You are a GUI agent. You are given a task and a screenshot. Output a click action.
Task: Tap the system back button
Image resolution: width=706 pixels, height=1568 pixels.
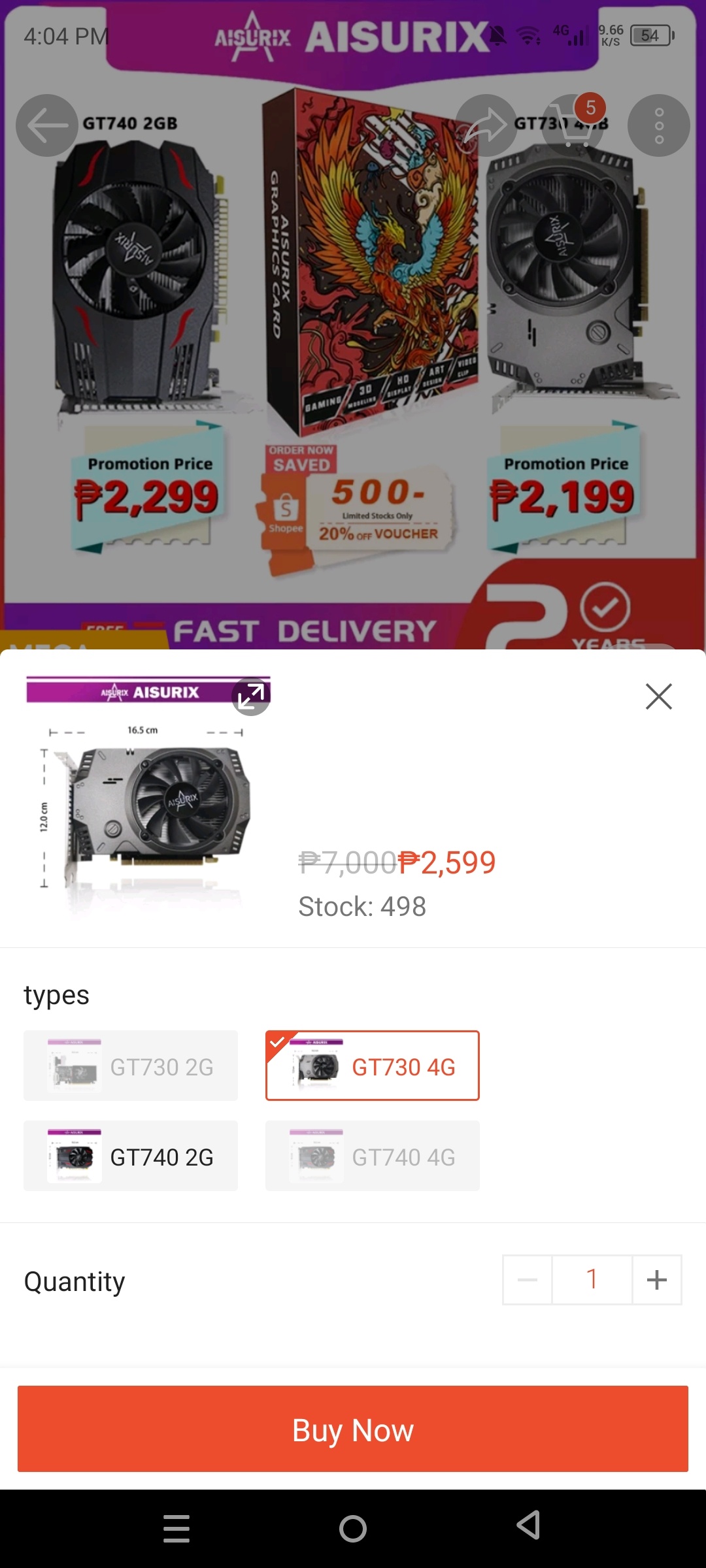[x=528, y=1526]
